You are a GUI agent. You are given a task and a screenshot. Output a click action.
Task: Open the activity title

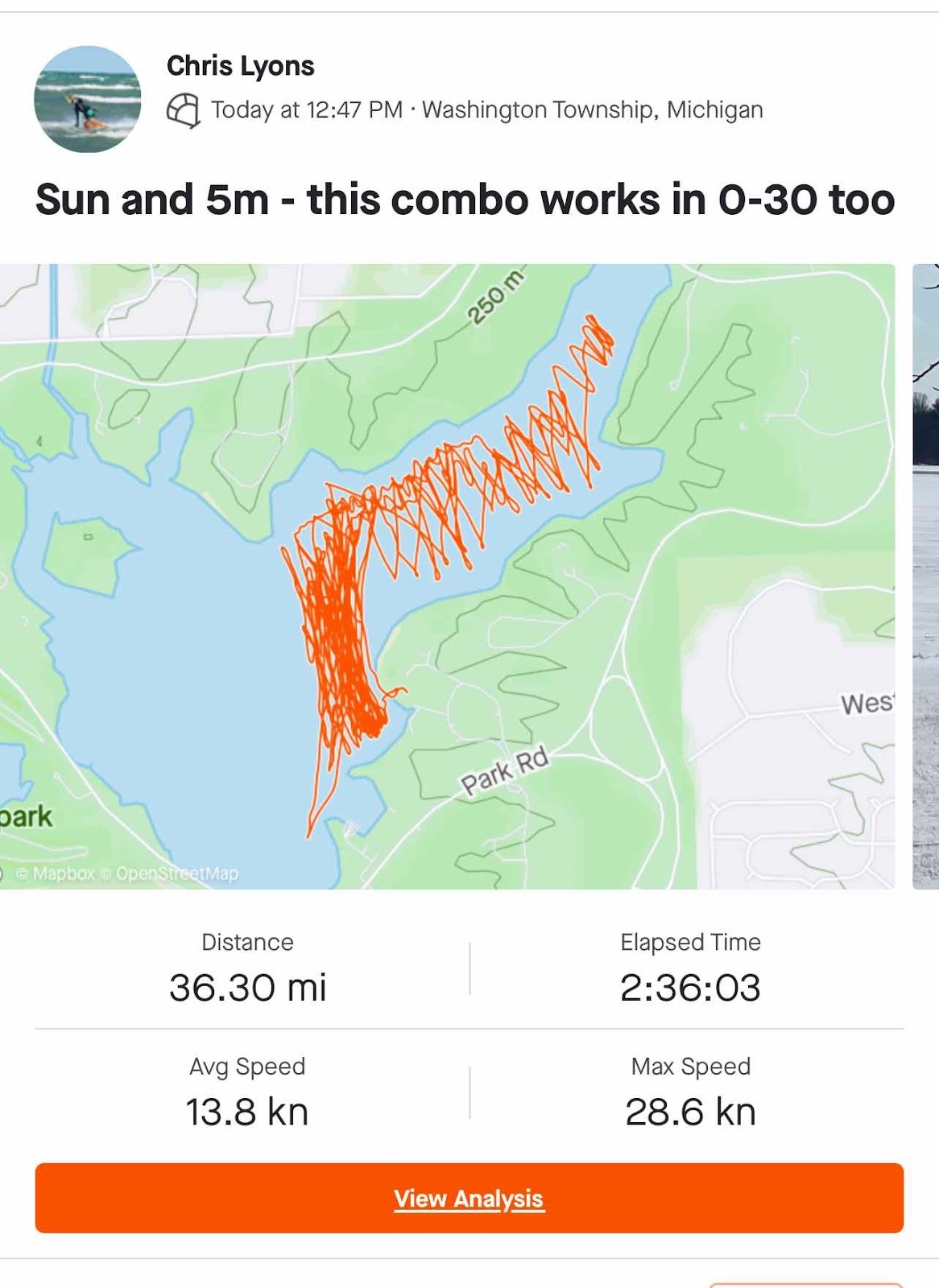pos(465,200)
